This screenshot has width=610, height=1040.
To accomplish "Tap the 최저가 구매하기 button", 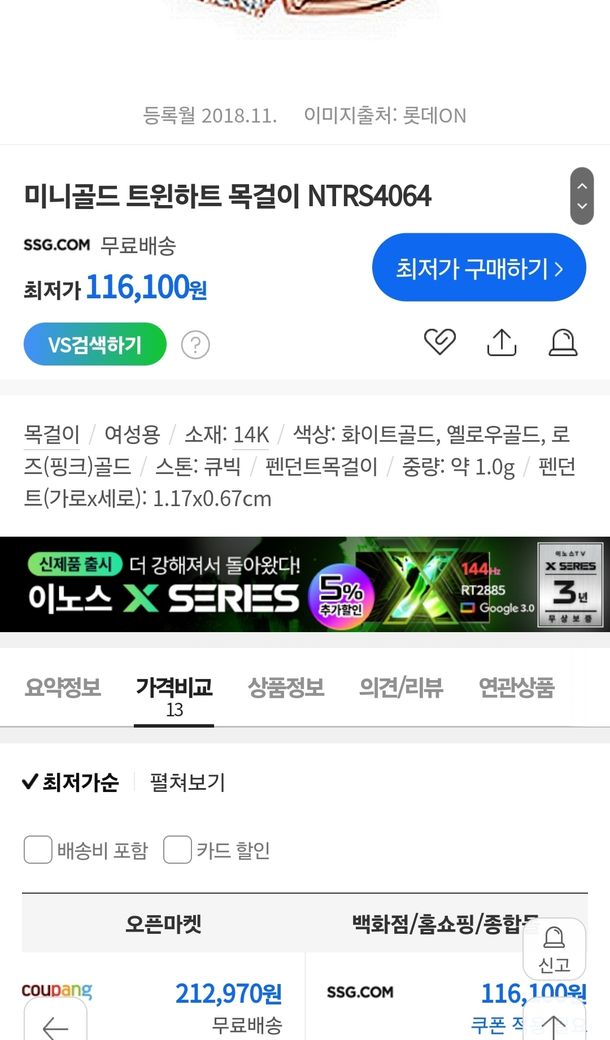I will (478, 268).
